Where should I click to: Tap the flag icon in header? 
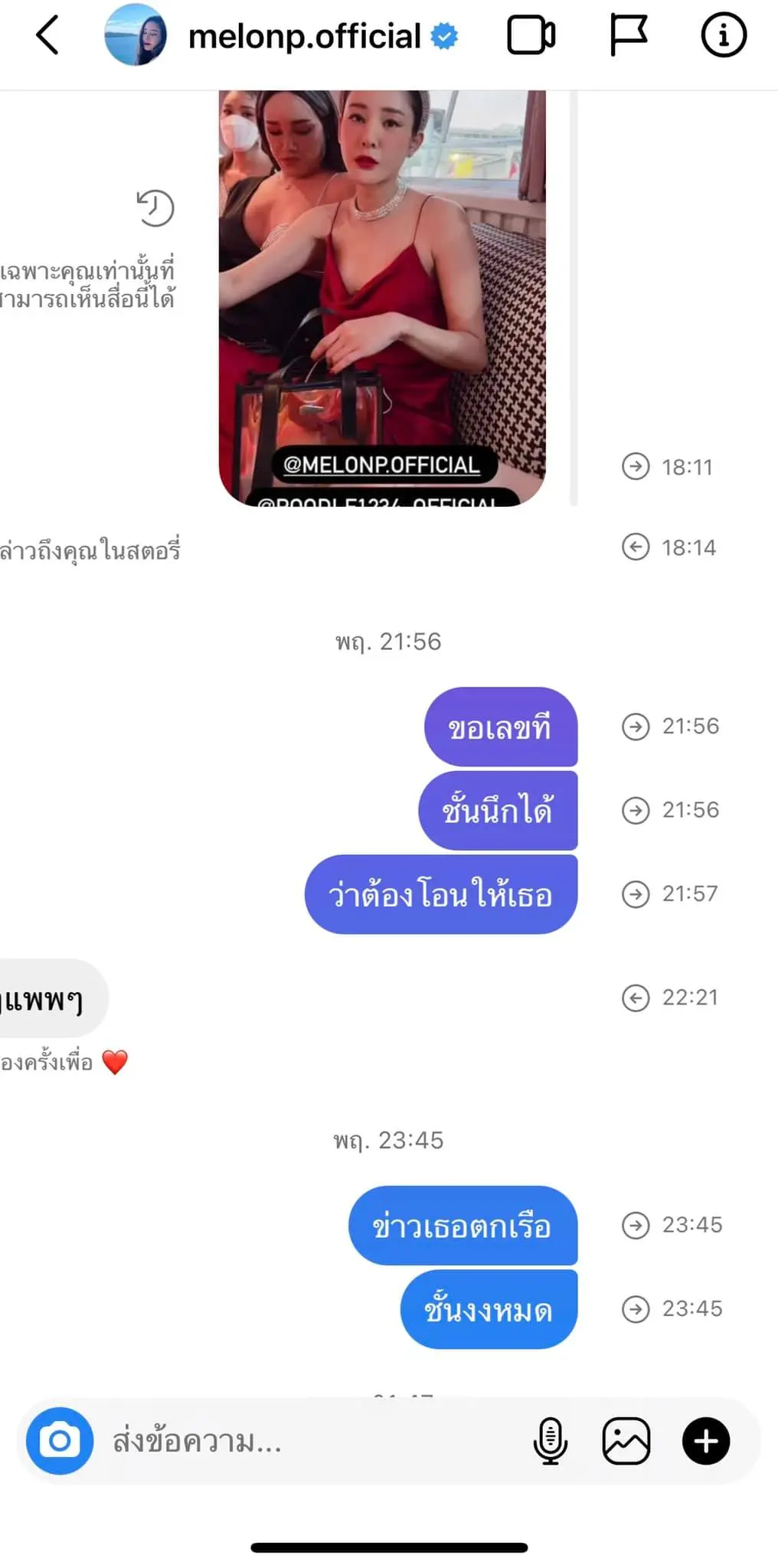(628, 35)
